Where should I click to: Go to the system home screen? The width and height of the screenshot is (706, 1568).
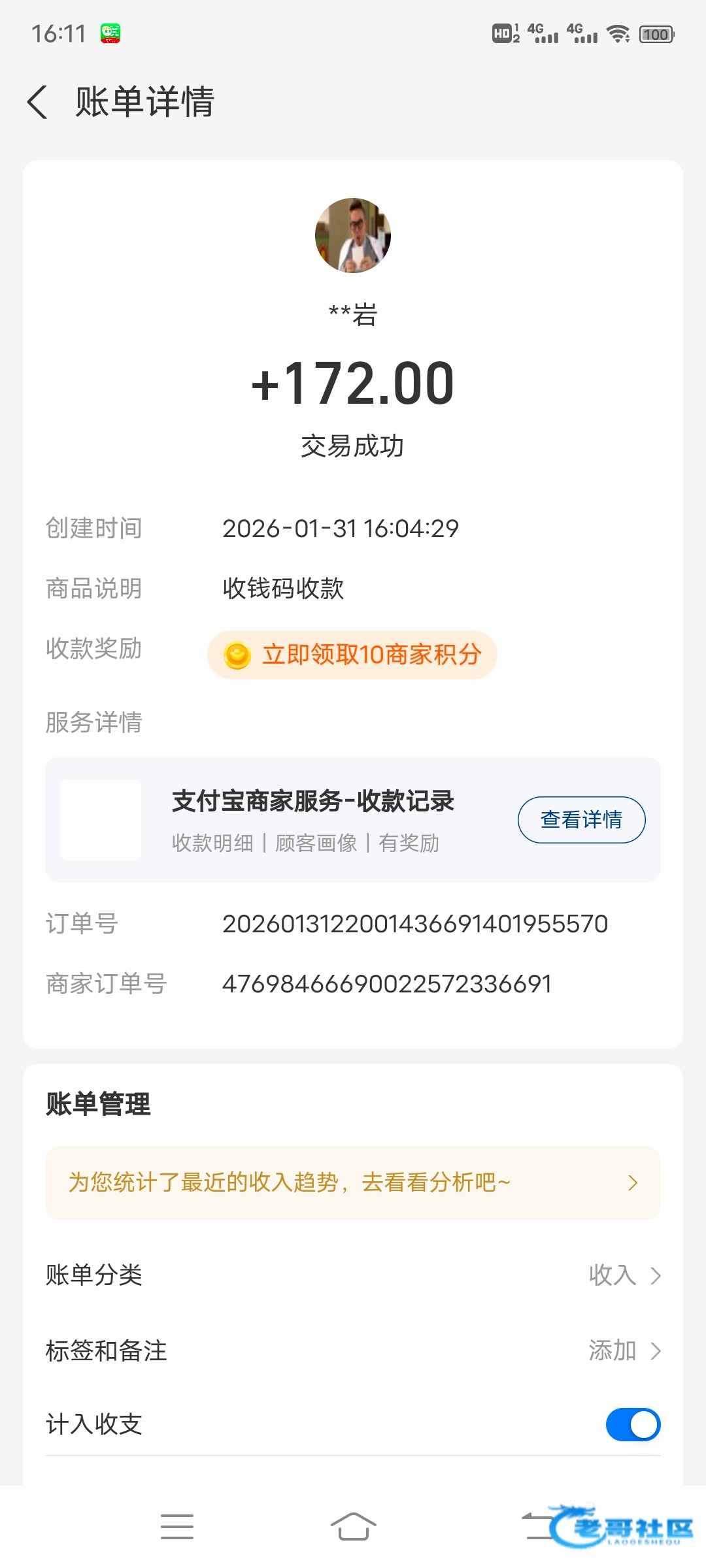[353, 1527]
